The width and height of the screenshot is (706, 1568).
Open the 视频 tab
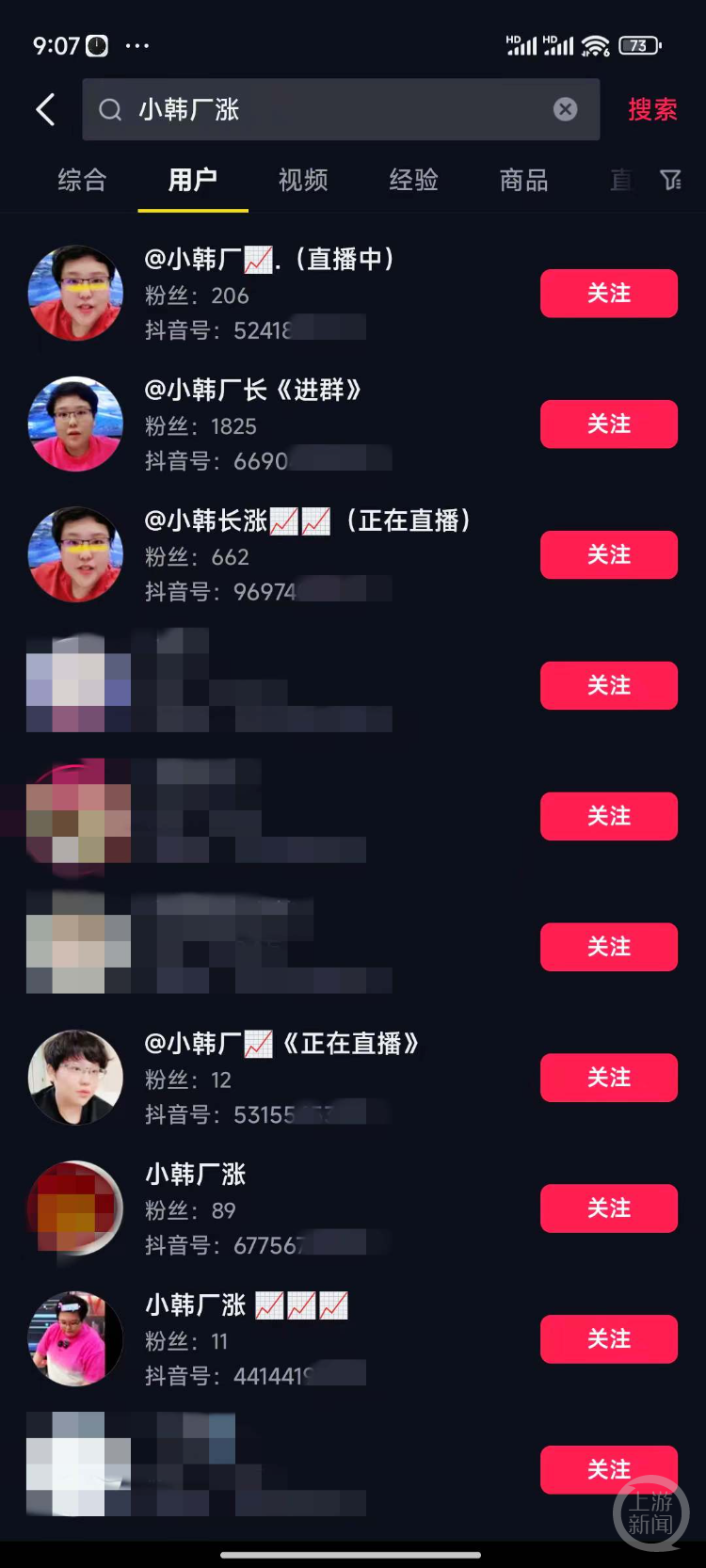(x=302, y=181)
